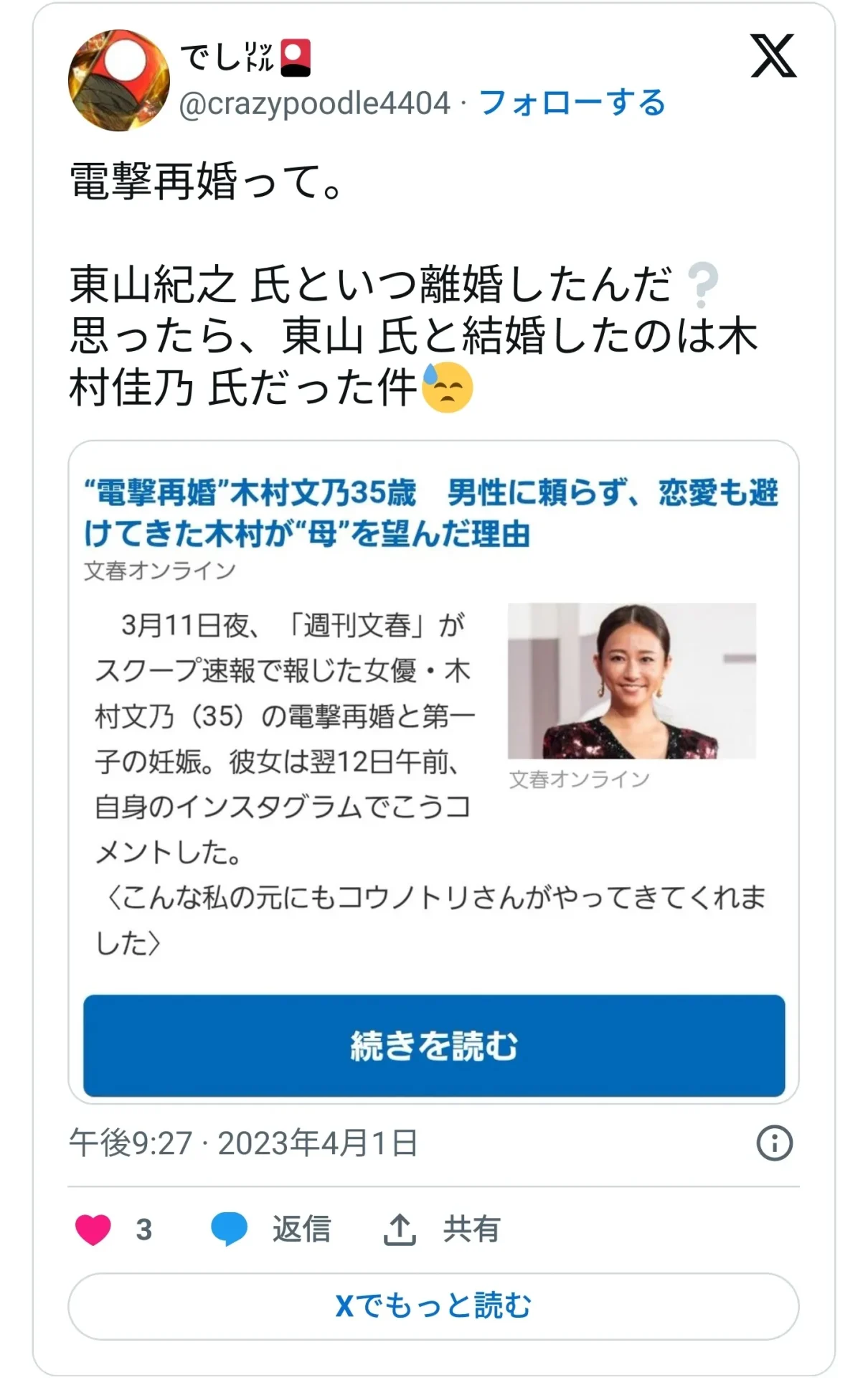The width and height of the screenshot is (868, 1378).
Task: Share the tweet via 共有
Action: point(442,1229)
